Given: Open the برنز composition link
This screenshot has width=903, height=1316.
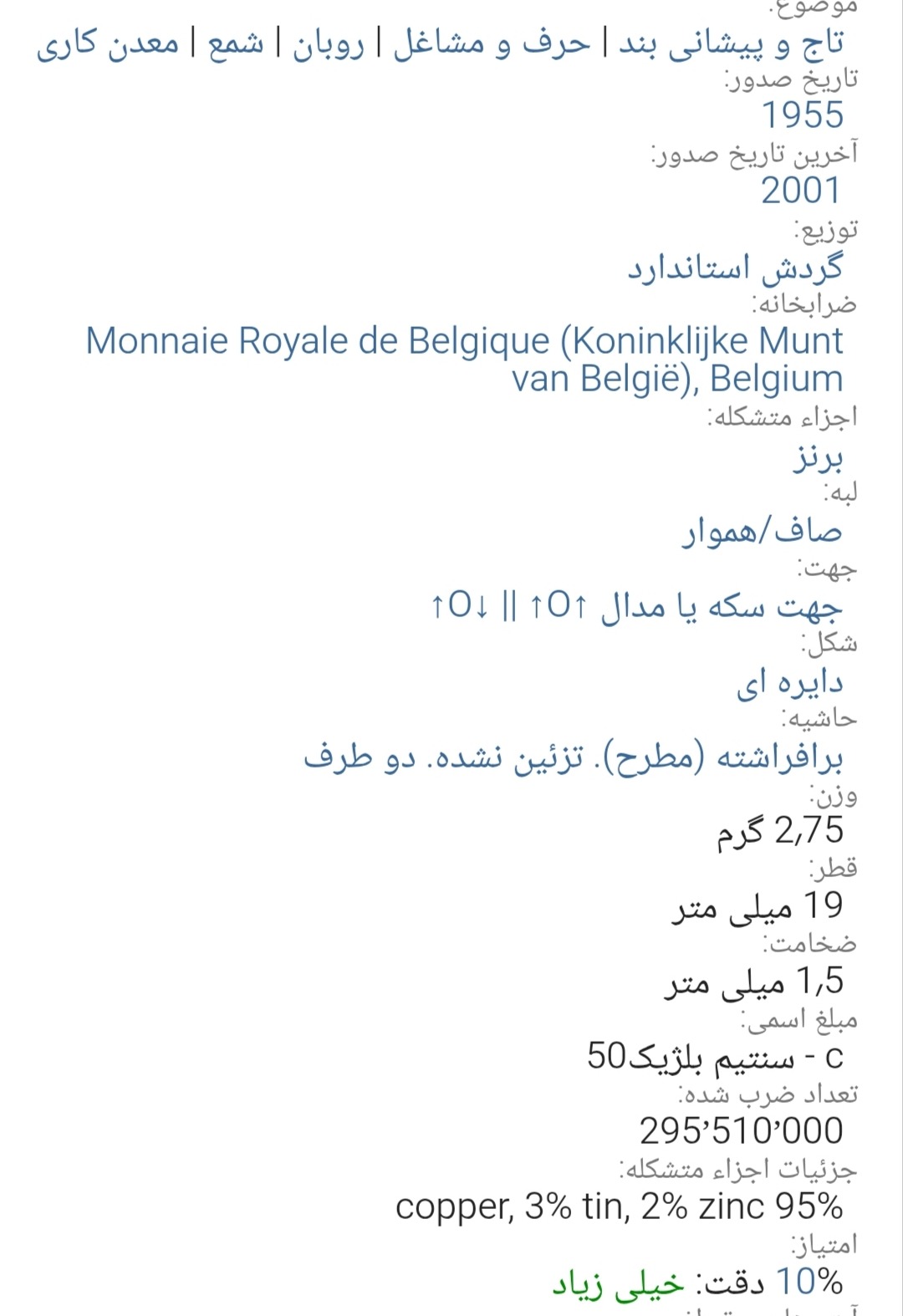Looking at the screenshot, I should 818,457.
